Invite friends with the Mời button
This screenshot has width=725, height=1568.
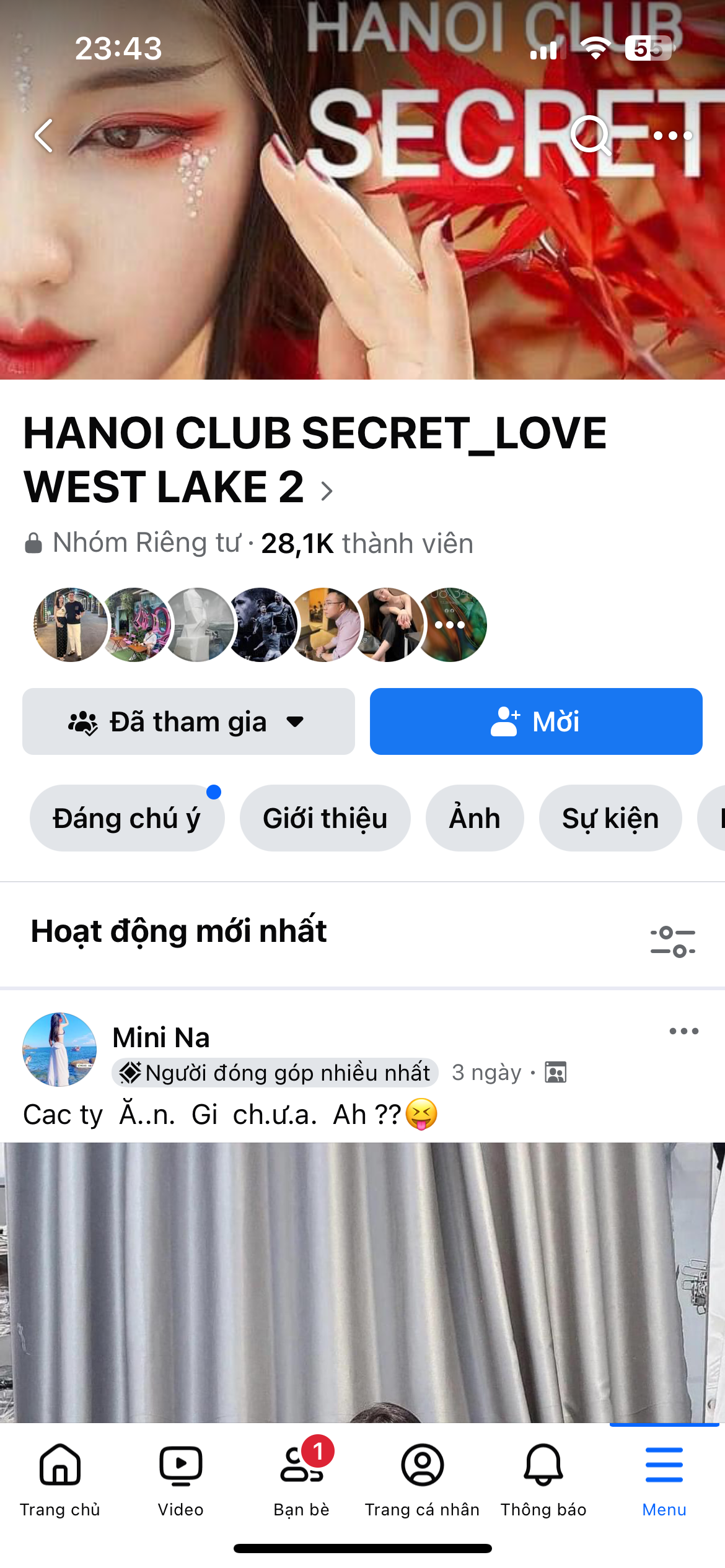click(536, 721)
